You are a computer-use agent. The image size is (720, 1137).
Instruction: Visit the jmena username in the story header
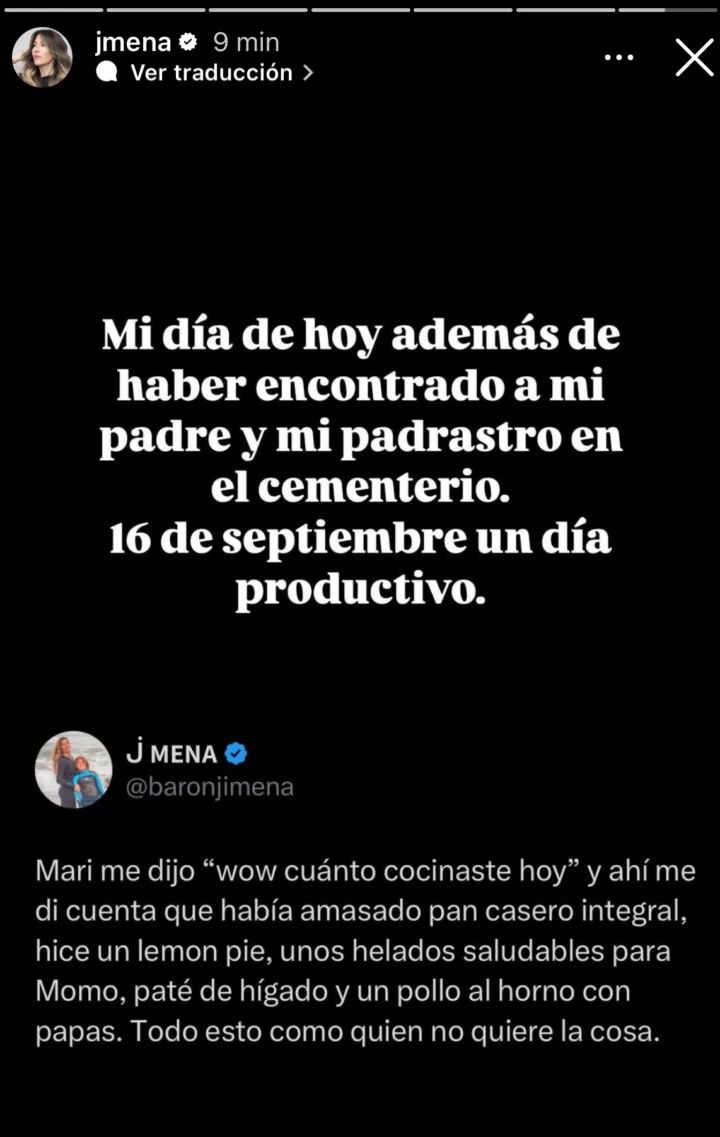click(x=132, y=42)
